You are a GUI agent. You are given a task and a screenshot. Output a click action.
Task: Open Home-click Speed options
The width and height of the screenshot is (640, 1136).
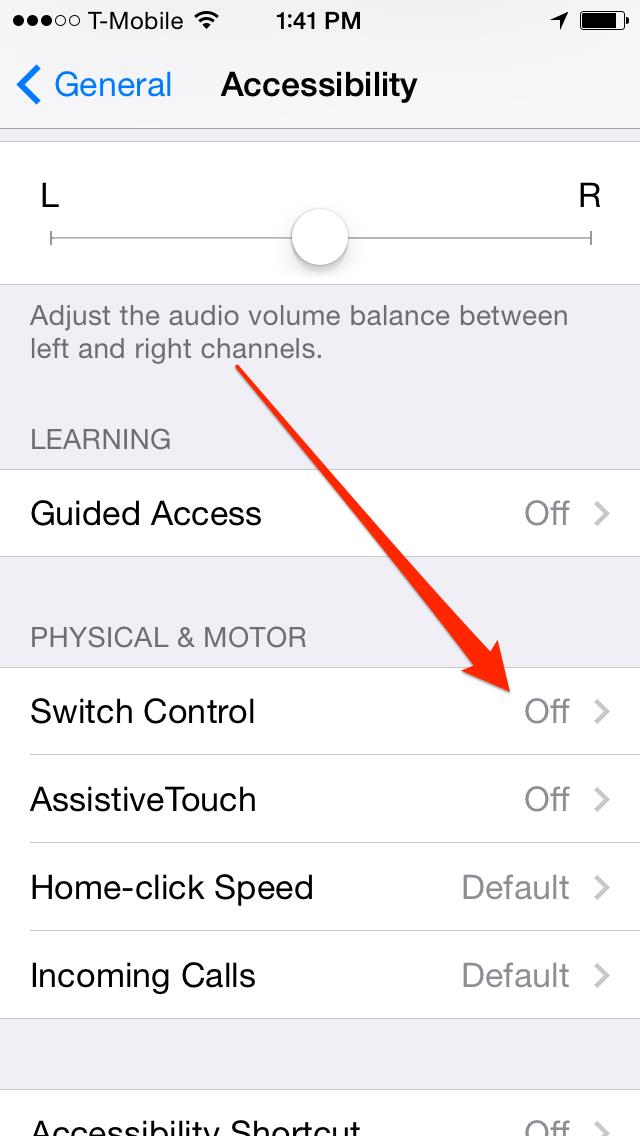(320, 887)
